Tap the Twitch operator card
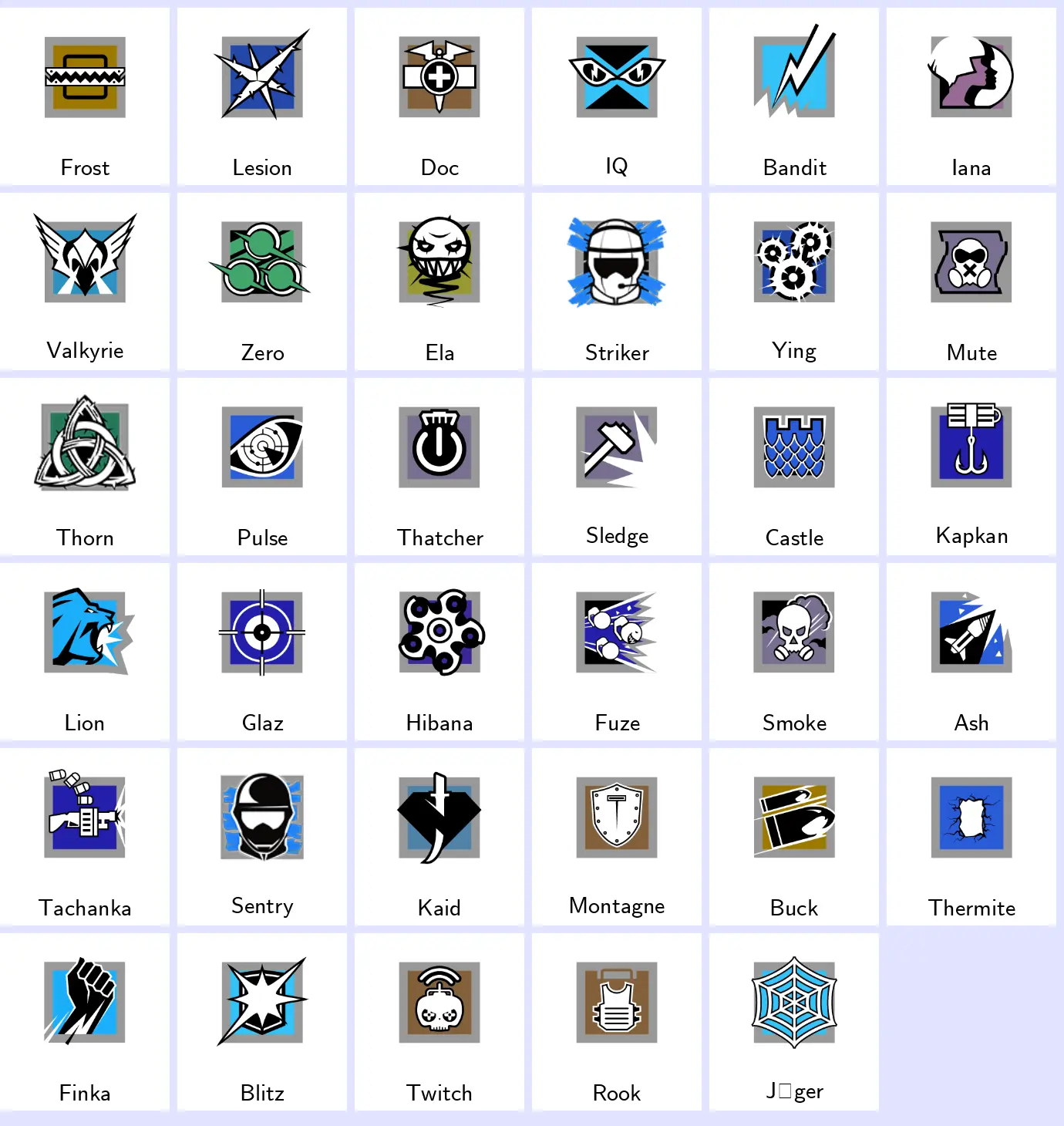Viewport: 1064px width, 1126px height. point(439,1022)
